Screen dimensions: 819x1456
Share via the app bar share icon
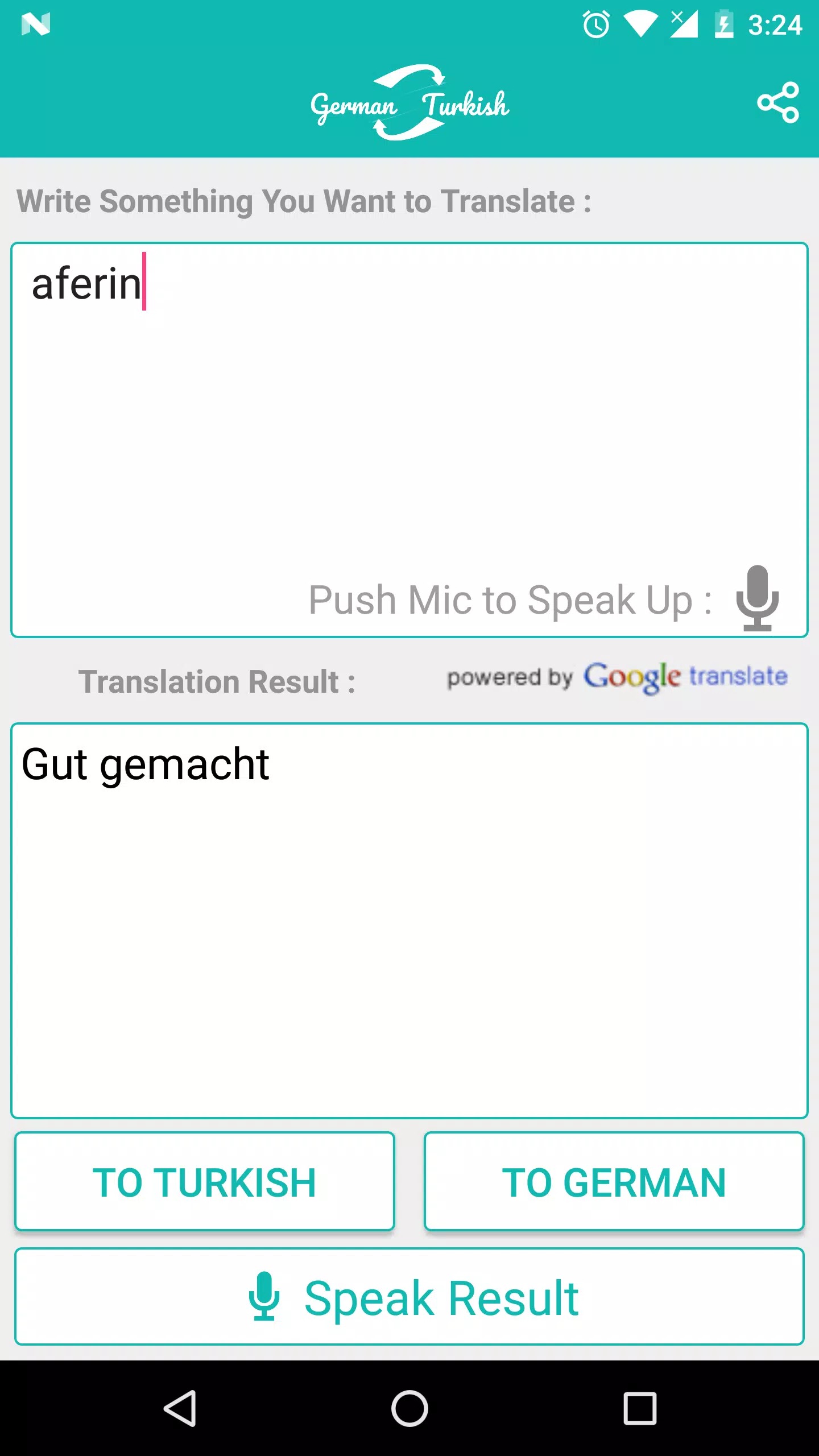[x=778, y=102]
